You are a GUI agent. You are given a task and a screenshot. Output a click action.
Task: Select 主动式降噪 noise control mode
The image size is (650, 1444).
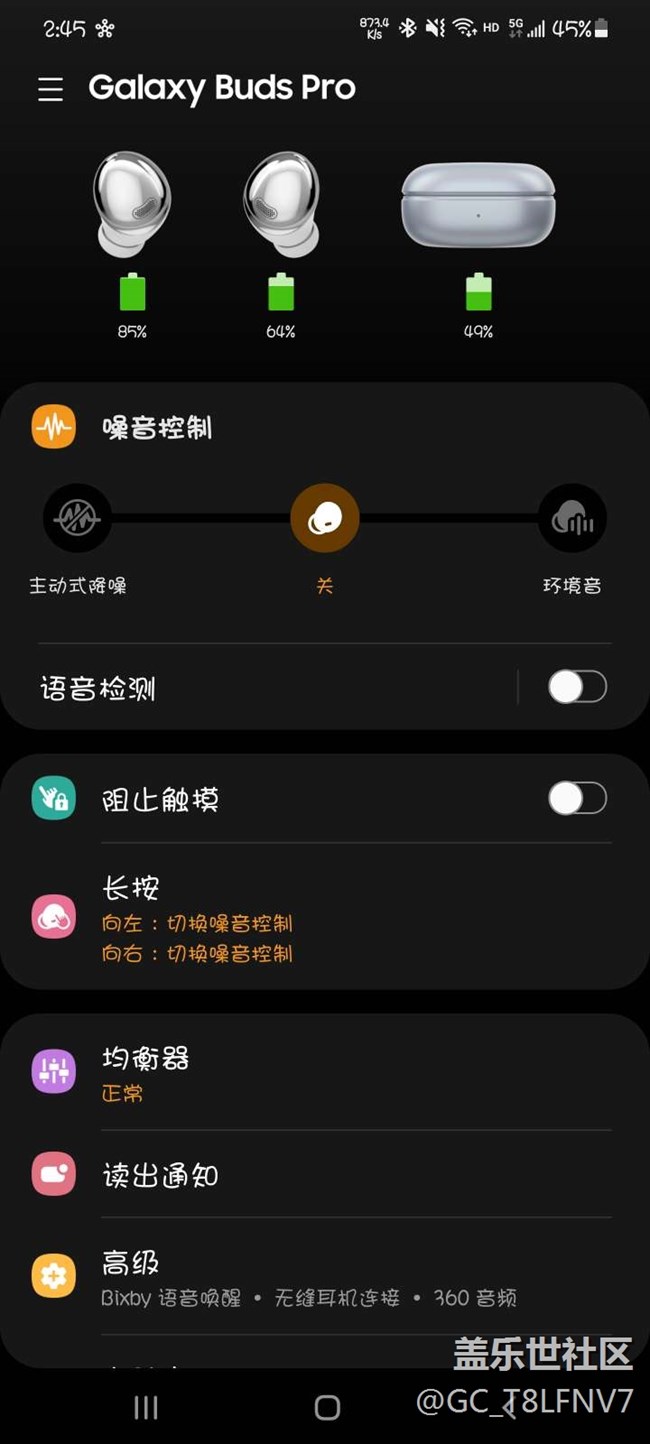tap(77, 519)
